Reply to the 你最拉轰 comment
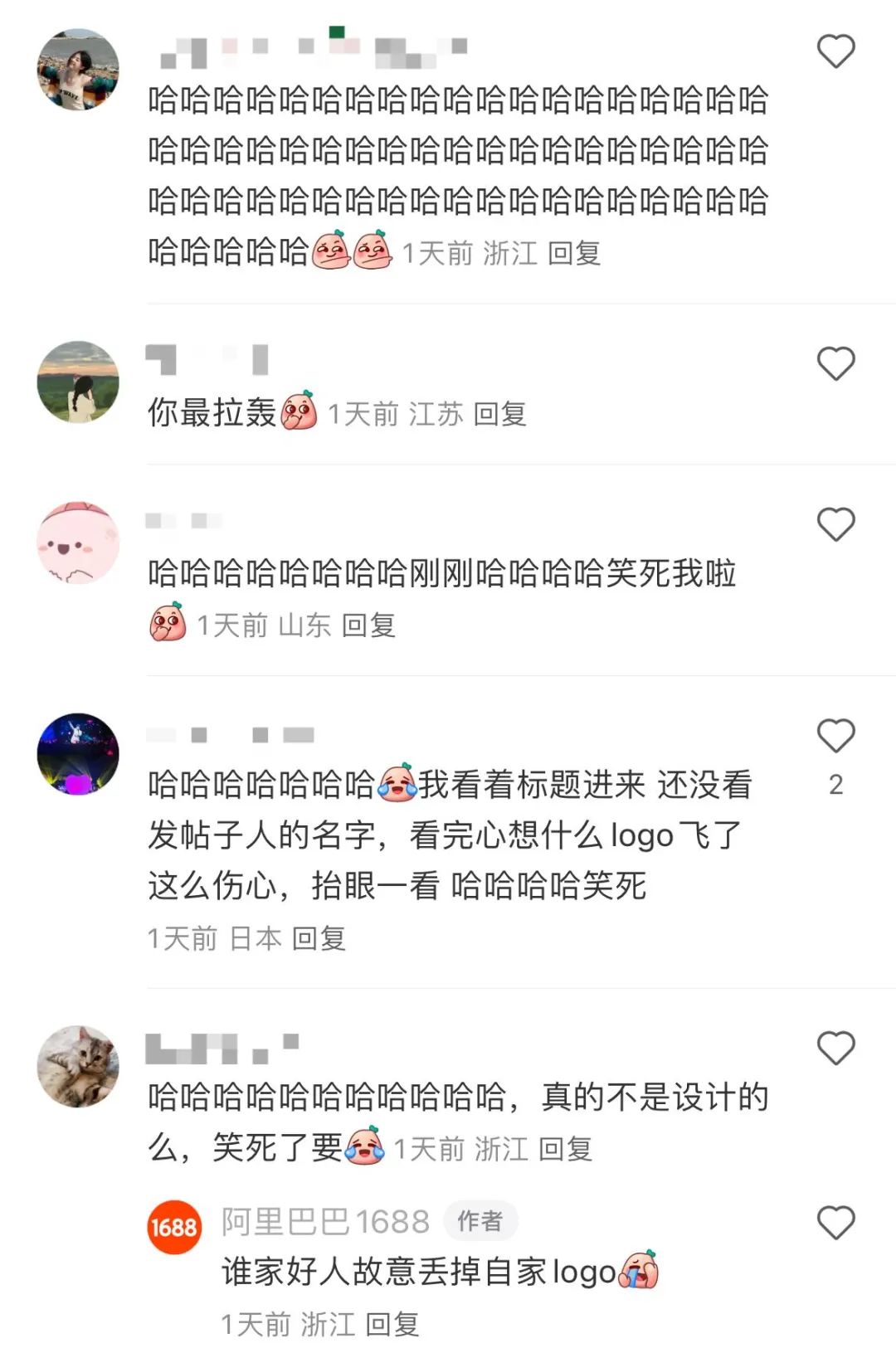This screenshot has height=1353, width=896. 499,414
